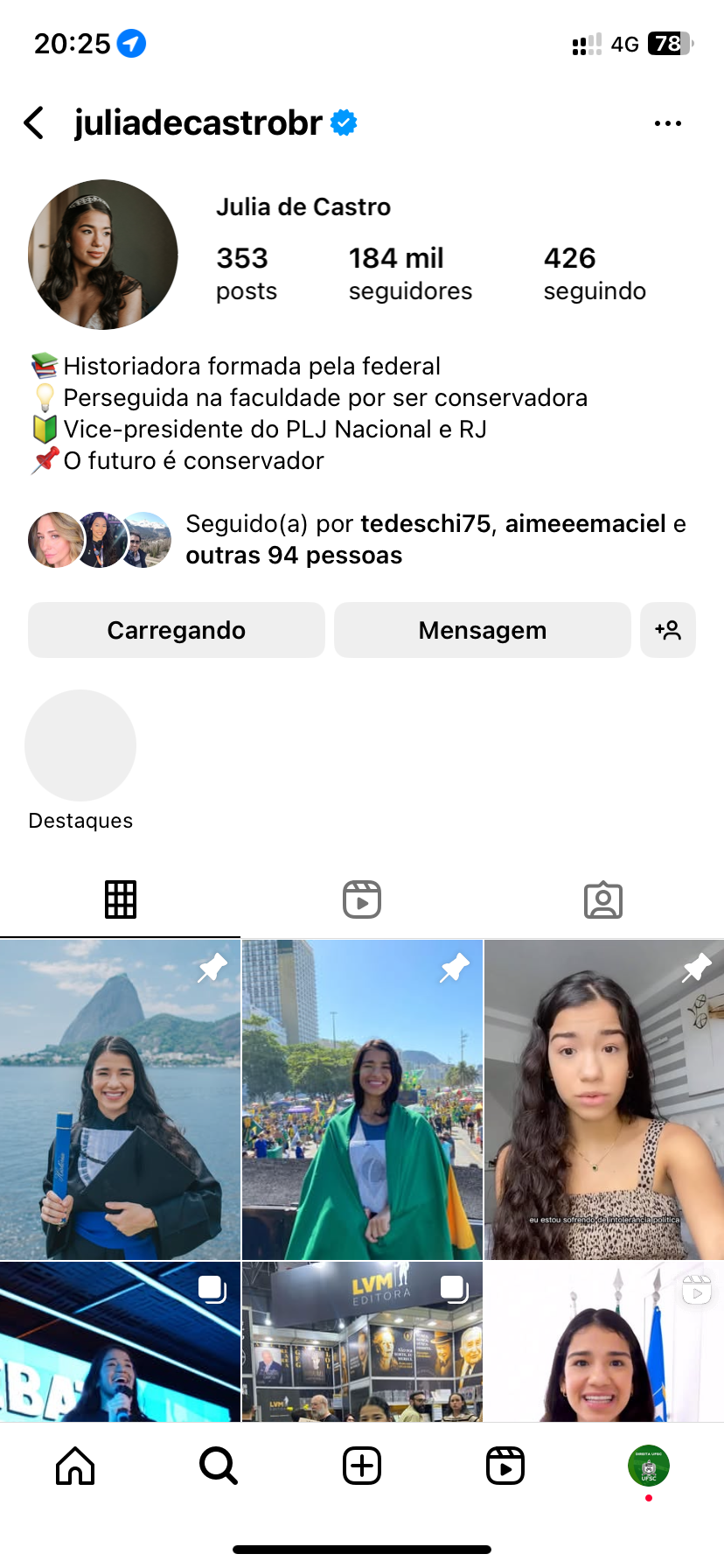Go to the Home feed
The width and height of the screenshot is (724, 1568).
[x=75, y=1466]
